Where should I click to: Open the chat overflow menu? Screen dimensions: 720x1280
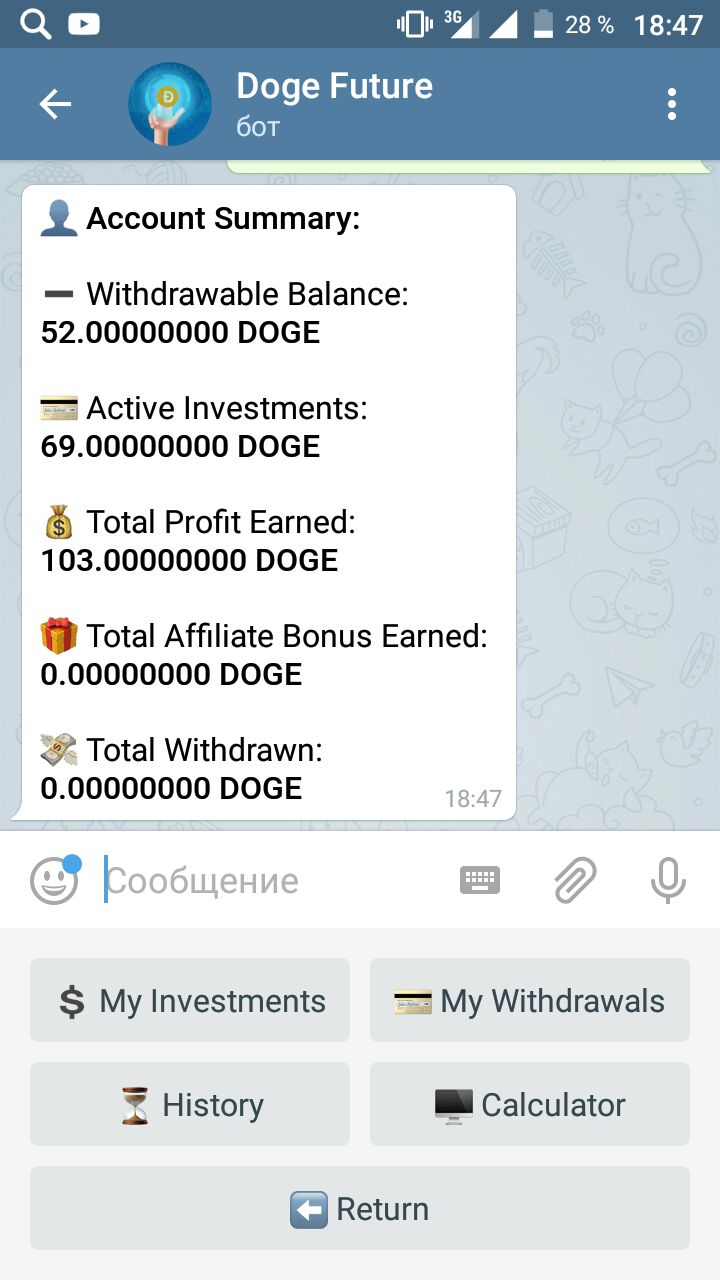click(671, 104)
